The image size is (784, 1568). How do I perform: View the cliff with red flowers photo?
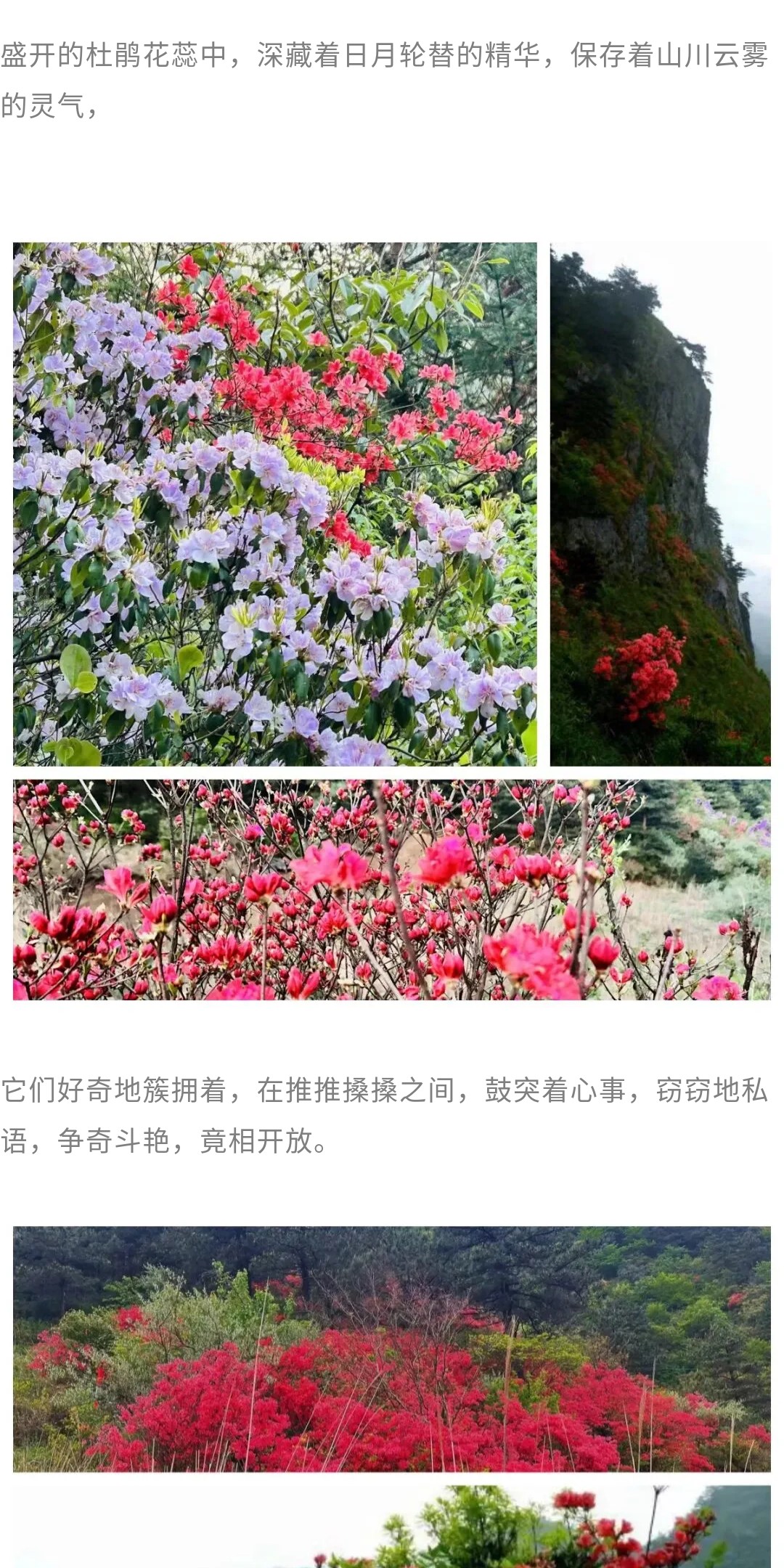tap(659, 504)
